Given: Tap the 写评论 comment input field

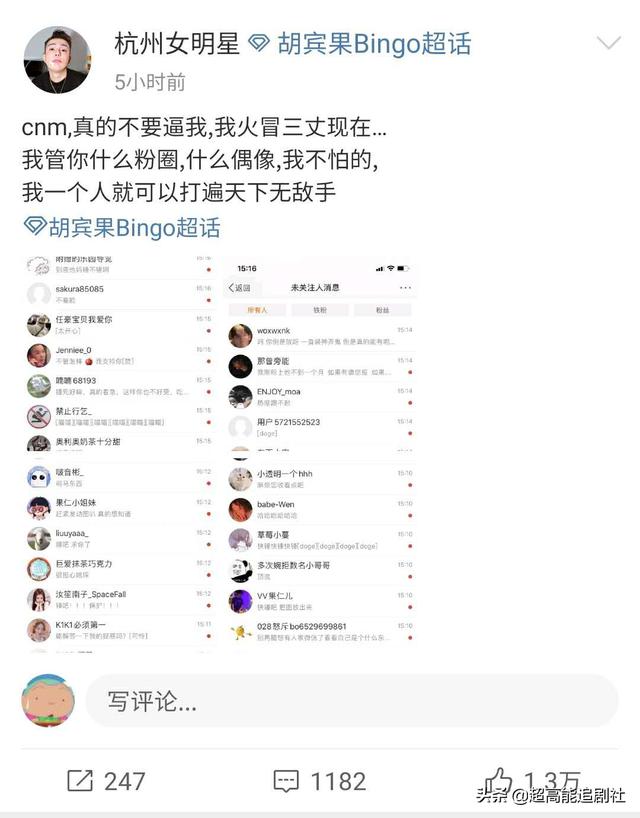Looking at the screenshot, I should pos(350,701).
